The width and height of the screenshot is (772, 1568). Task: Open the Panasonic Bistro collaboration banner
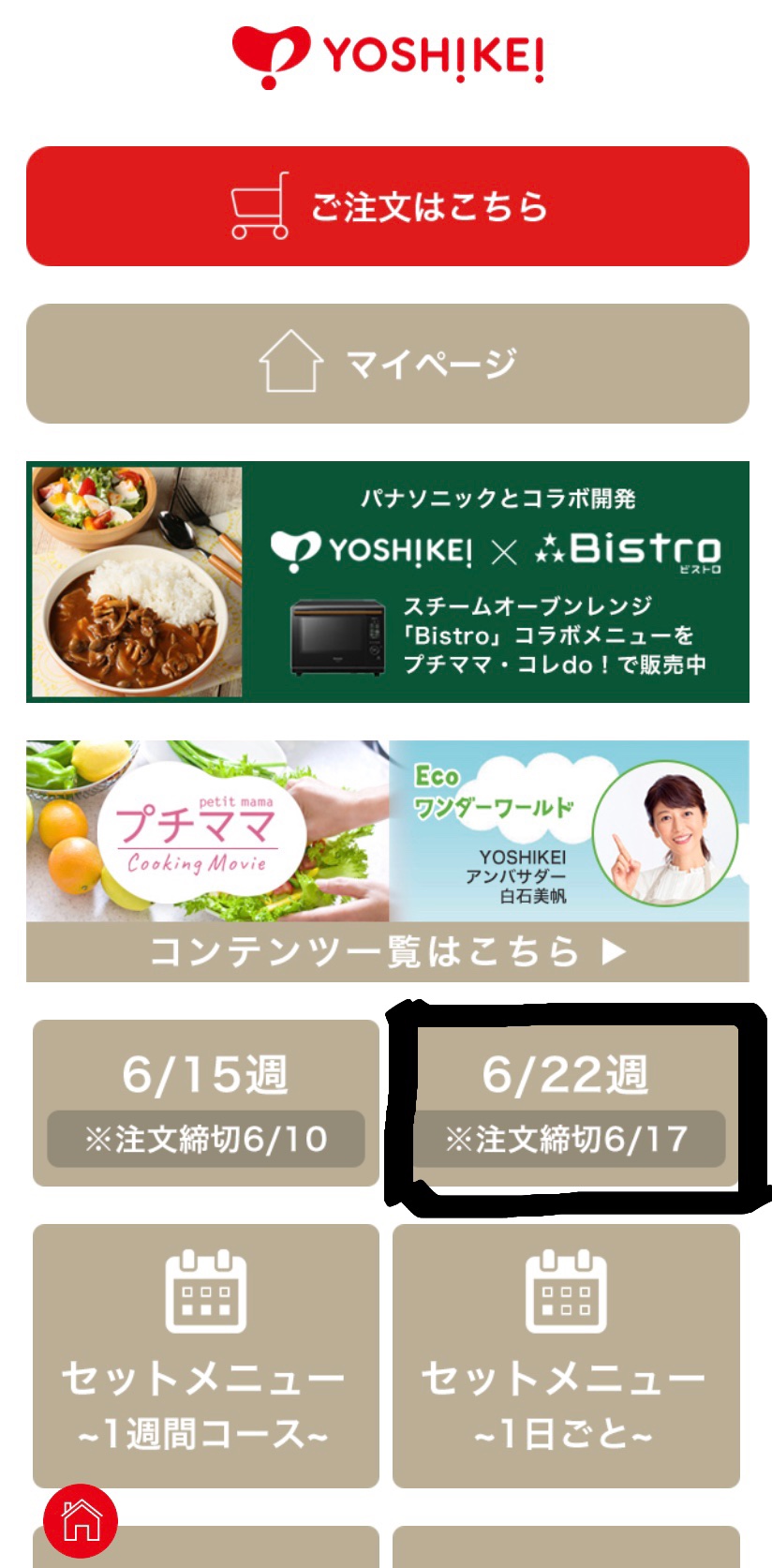(x=387, y=582)
